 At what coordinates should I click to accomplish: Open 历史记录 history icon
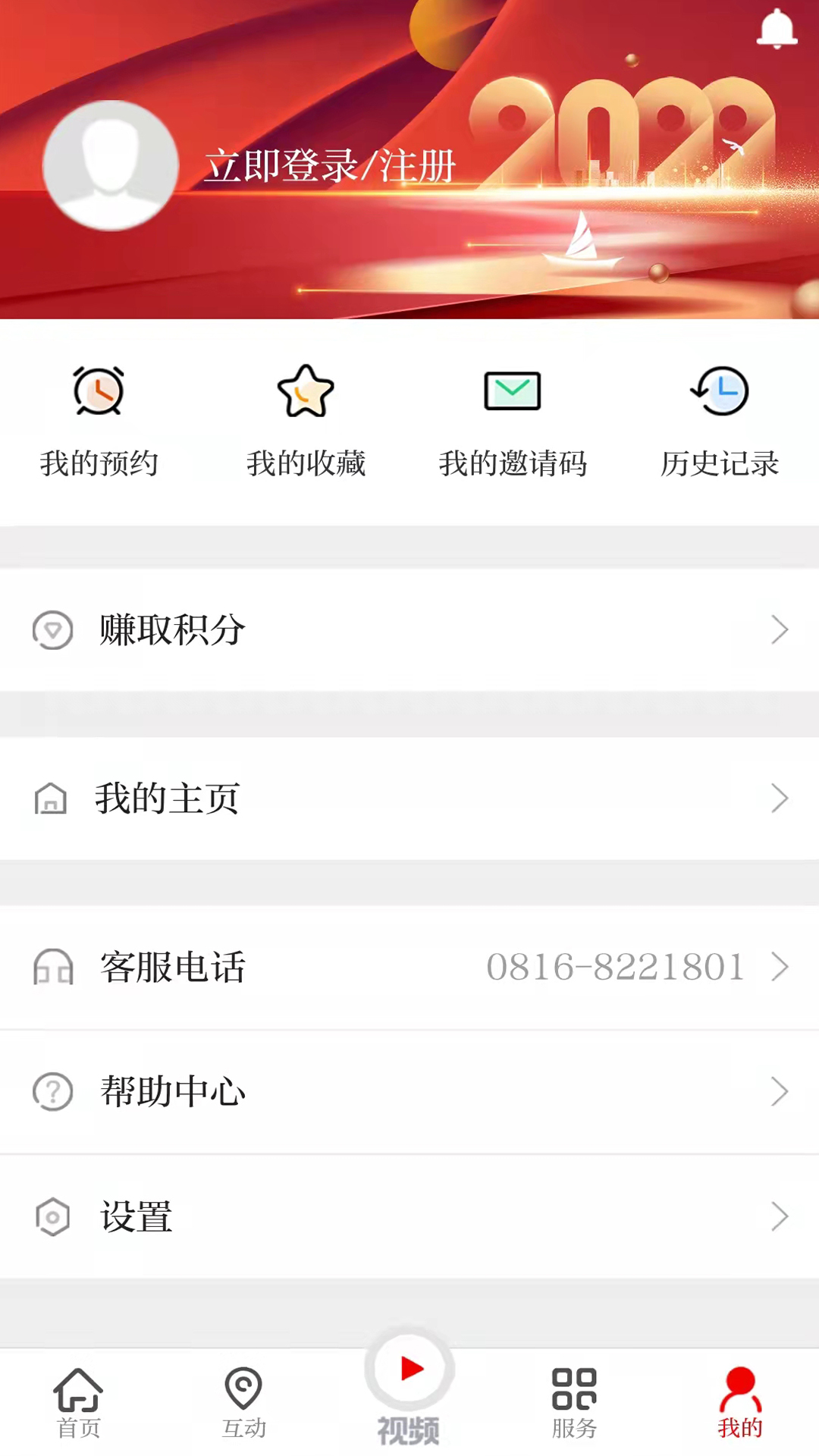[x=718, y=391]
